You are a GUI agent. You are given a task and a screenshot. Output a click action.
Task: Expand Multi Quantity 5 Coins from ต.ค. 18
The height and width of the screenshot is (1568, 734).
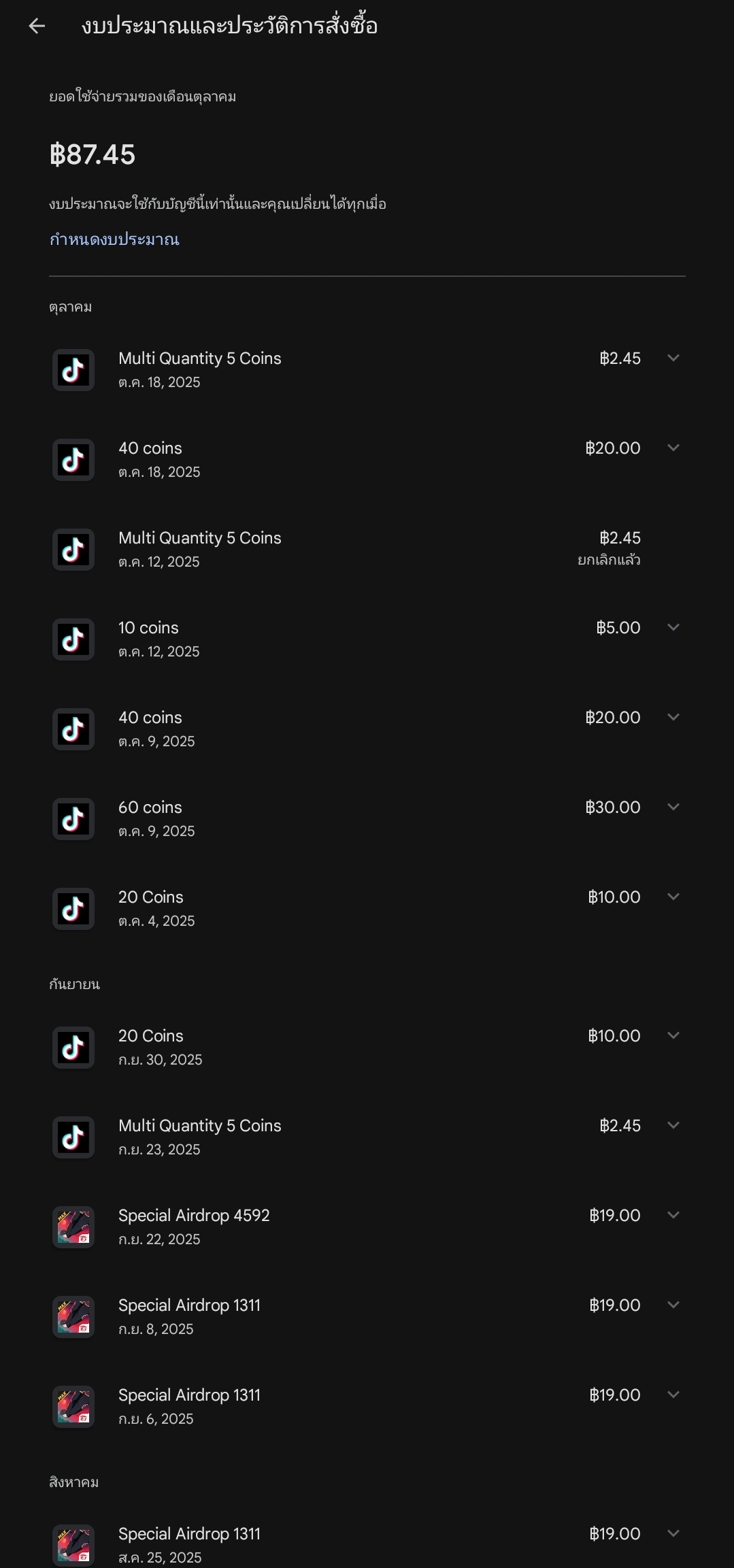point(673,358)
